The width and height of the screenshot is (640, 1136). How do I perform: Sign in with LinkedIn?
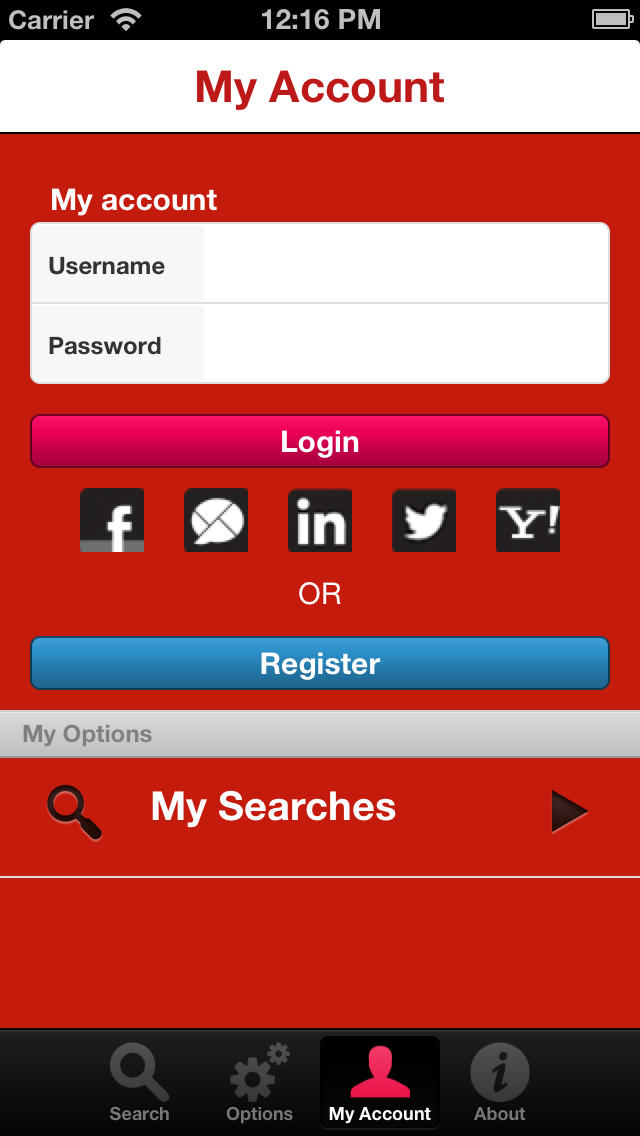click(x=320, y=520)
